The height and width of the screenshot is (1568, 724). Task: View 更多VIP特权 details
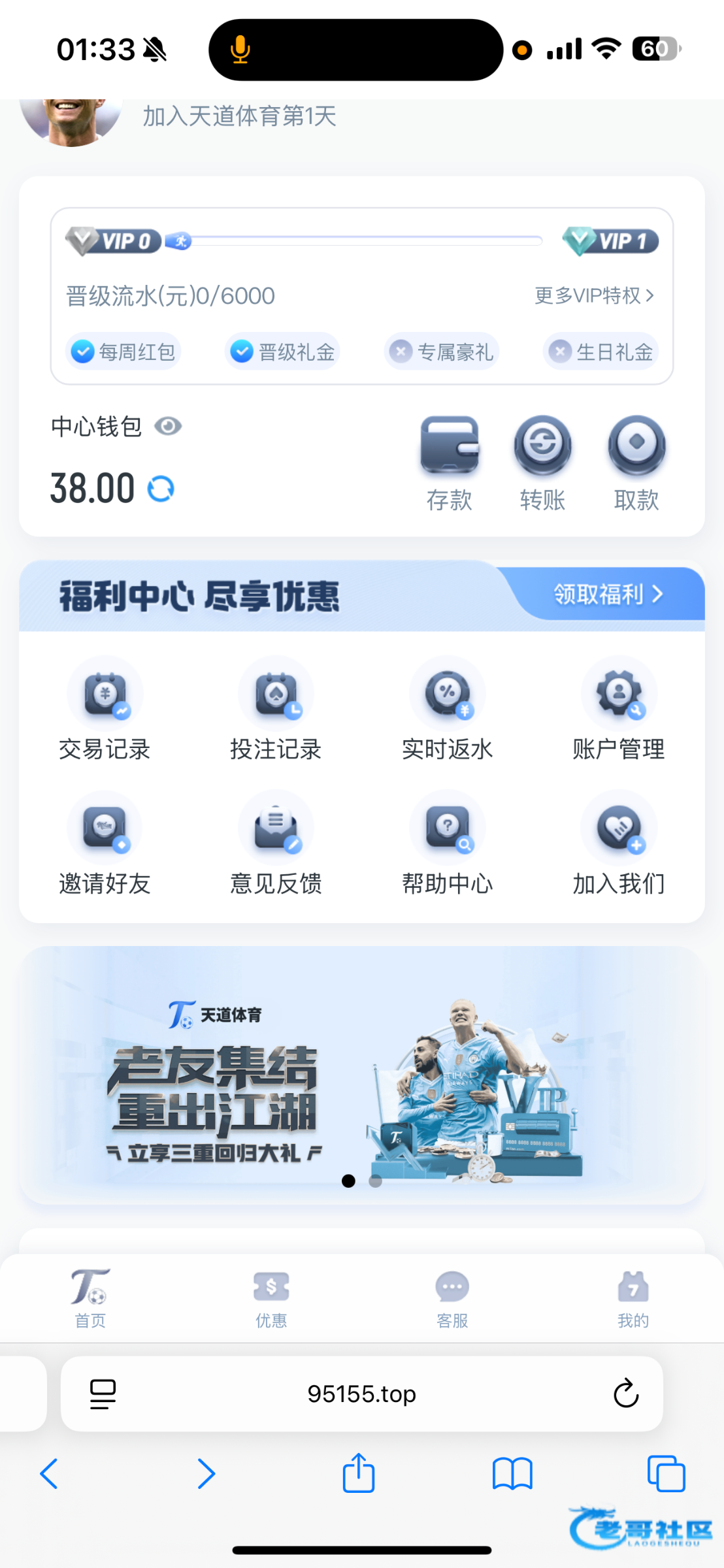(593, 296)
